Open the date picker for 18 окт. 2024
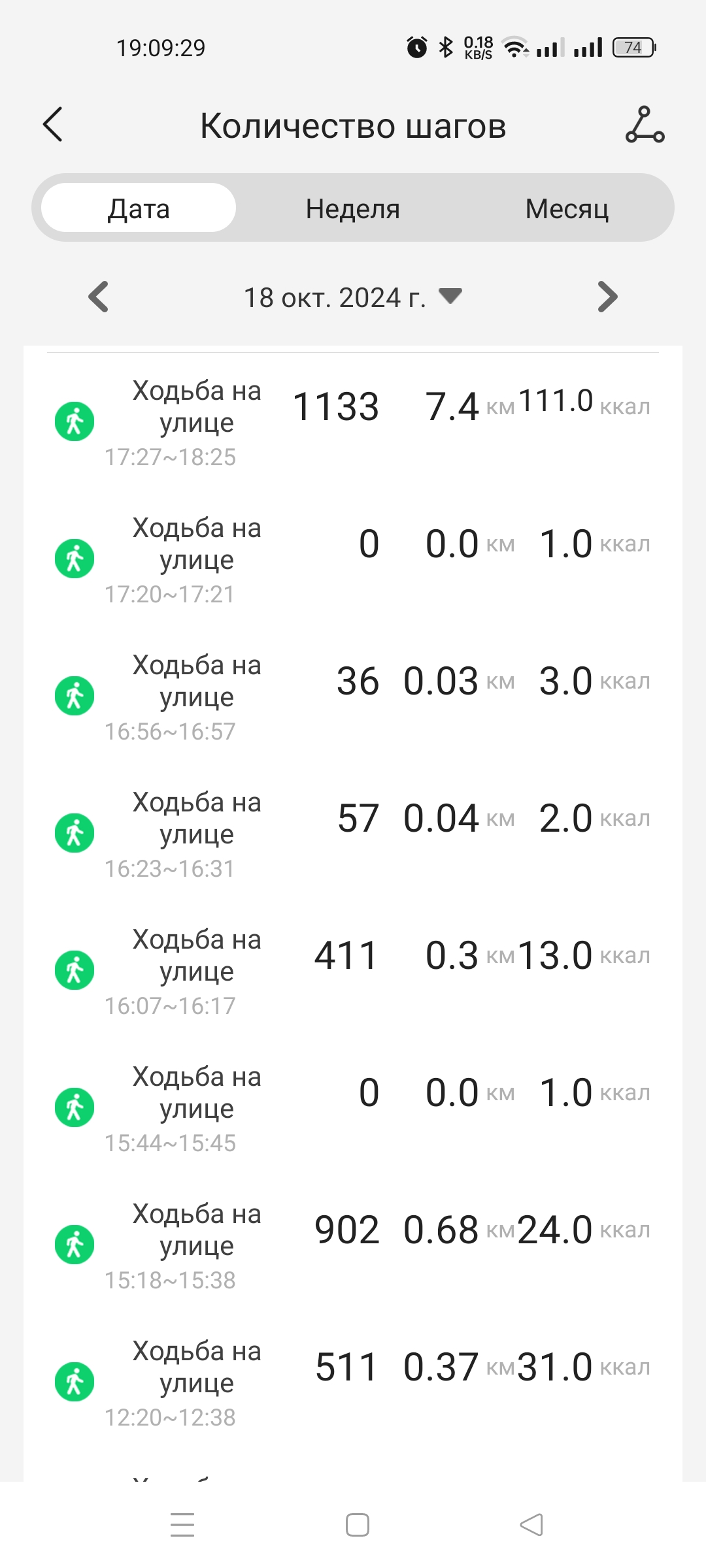 coord(353,297)
